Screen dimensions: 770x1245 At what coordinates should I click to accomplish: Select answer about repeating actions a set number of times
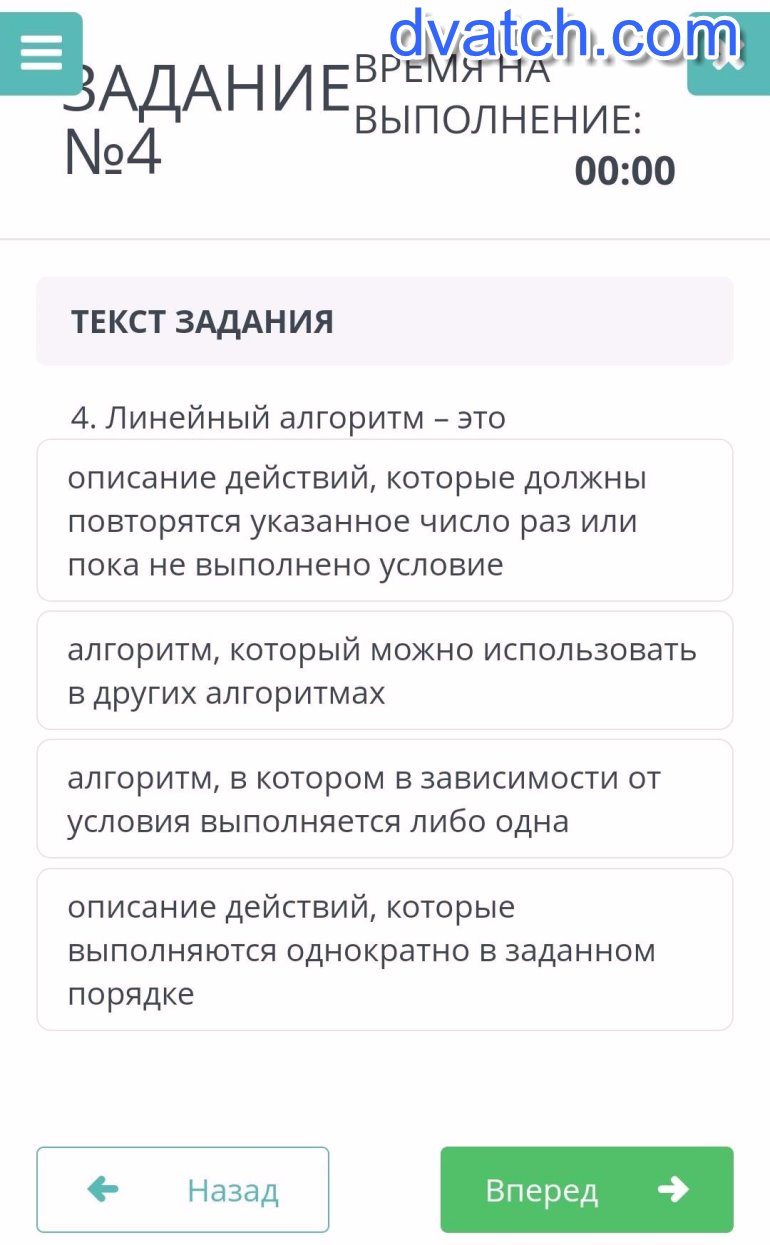(385, 520)
